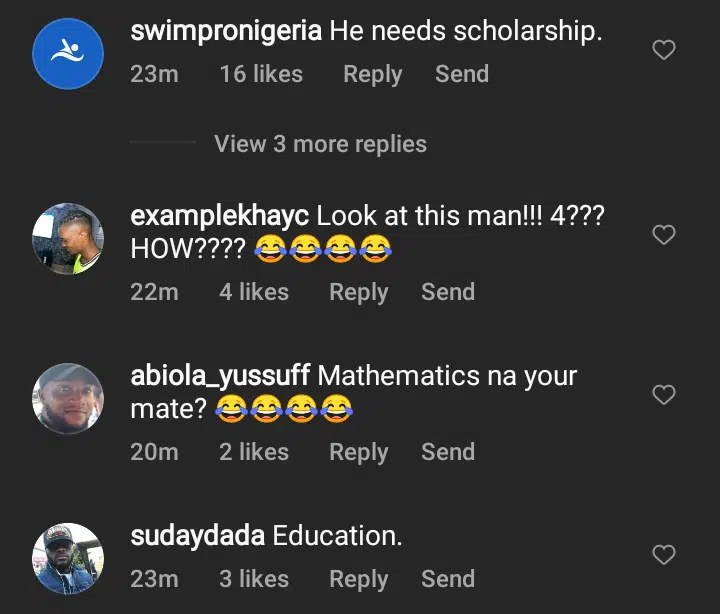Open examplekhayc's profile picture
This screenshot has height=614, width=720.
tap(68, 238)
